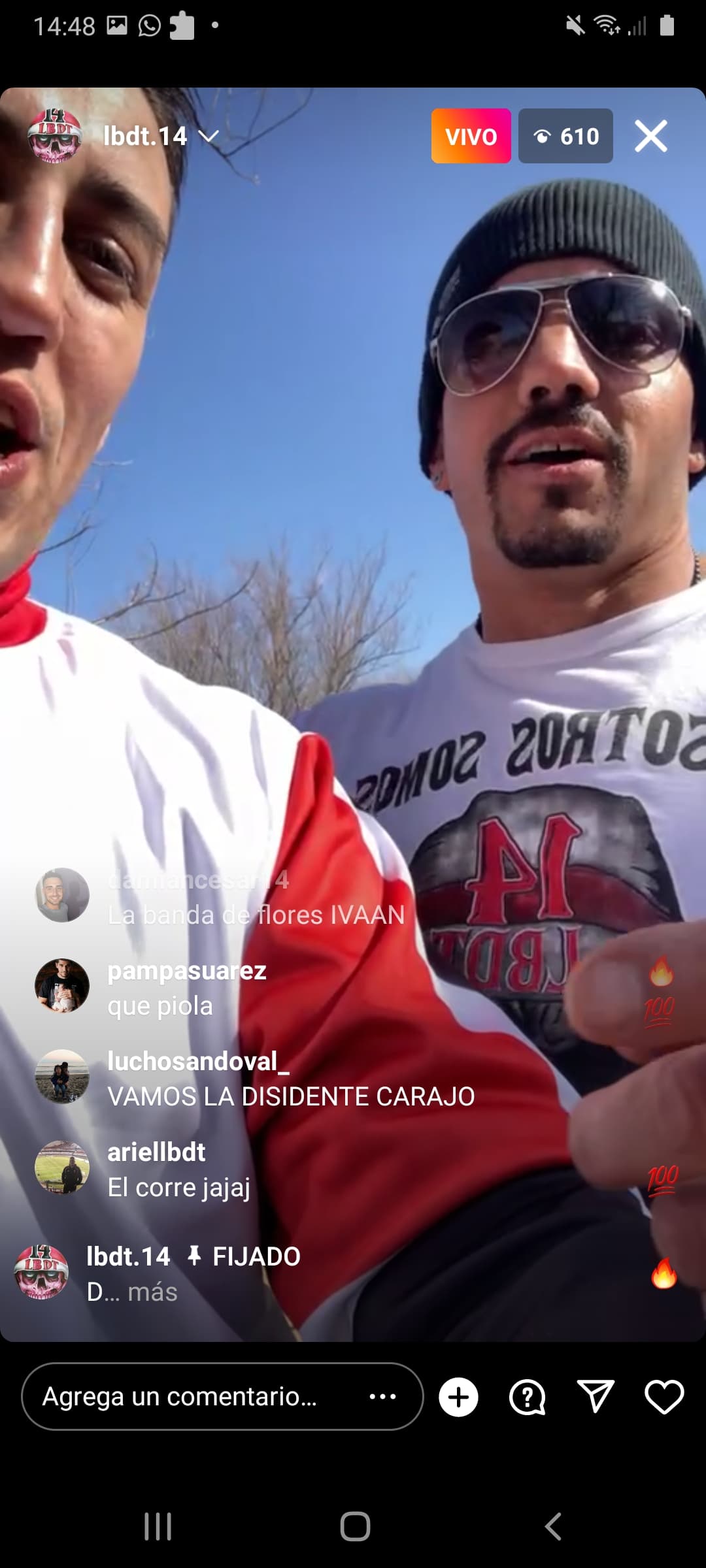
Task: Tap the 610 viewers count button
Action: coord(565,136)
